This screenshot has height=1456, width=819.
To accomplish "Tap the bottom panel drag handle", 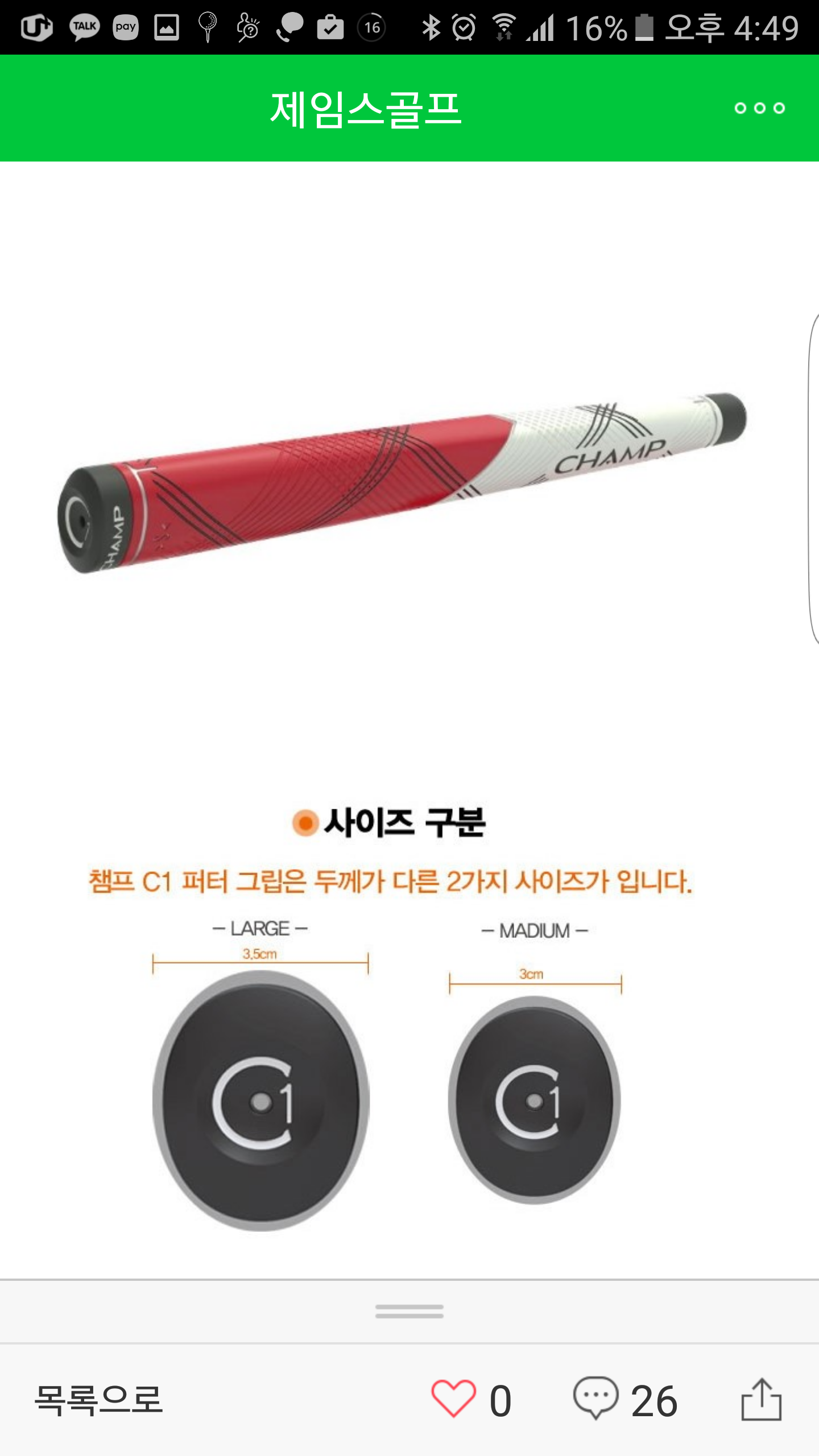I will coord(409,1312).
